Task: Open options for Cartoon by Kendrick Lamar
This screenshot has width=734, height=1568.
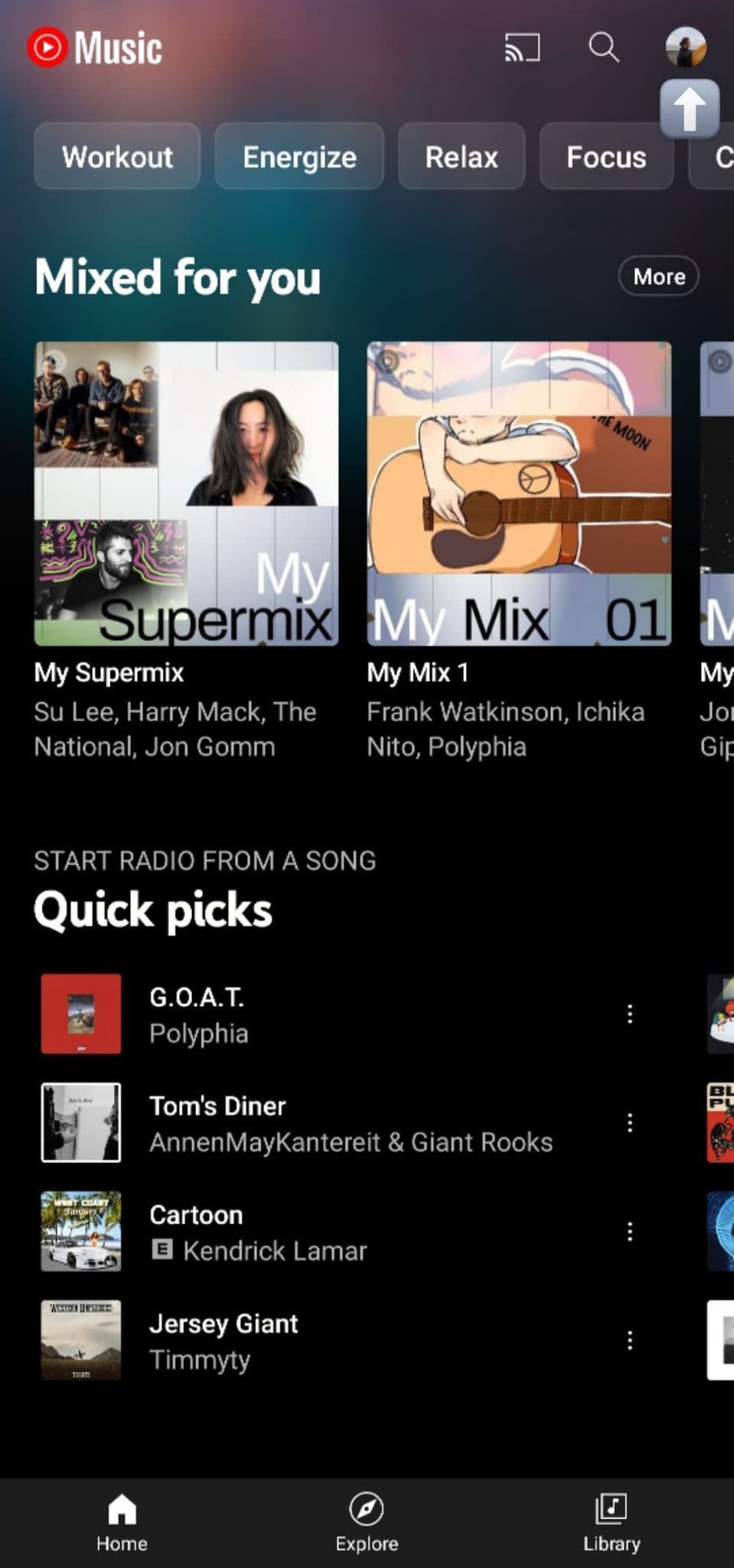Action: click(630, 1231)
